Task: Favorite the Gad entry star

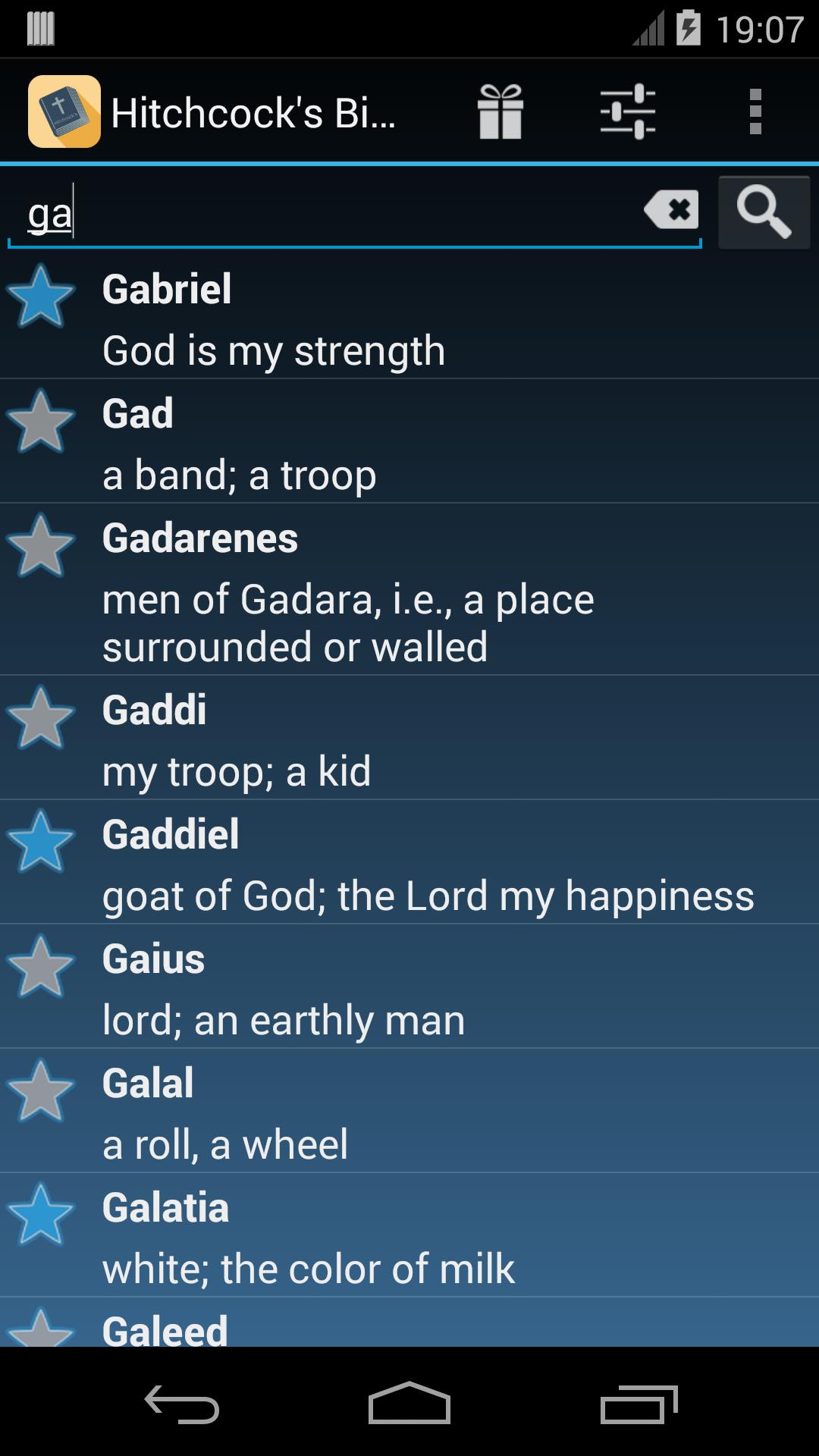Action: [41, 422]
